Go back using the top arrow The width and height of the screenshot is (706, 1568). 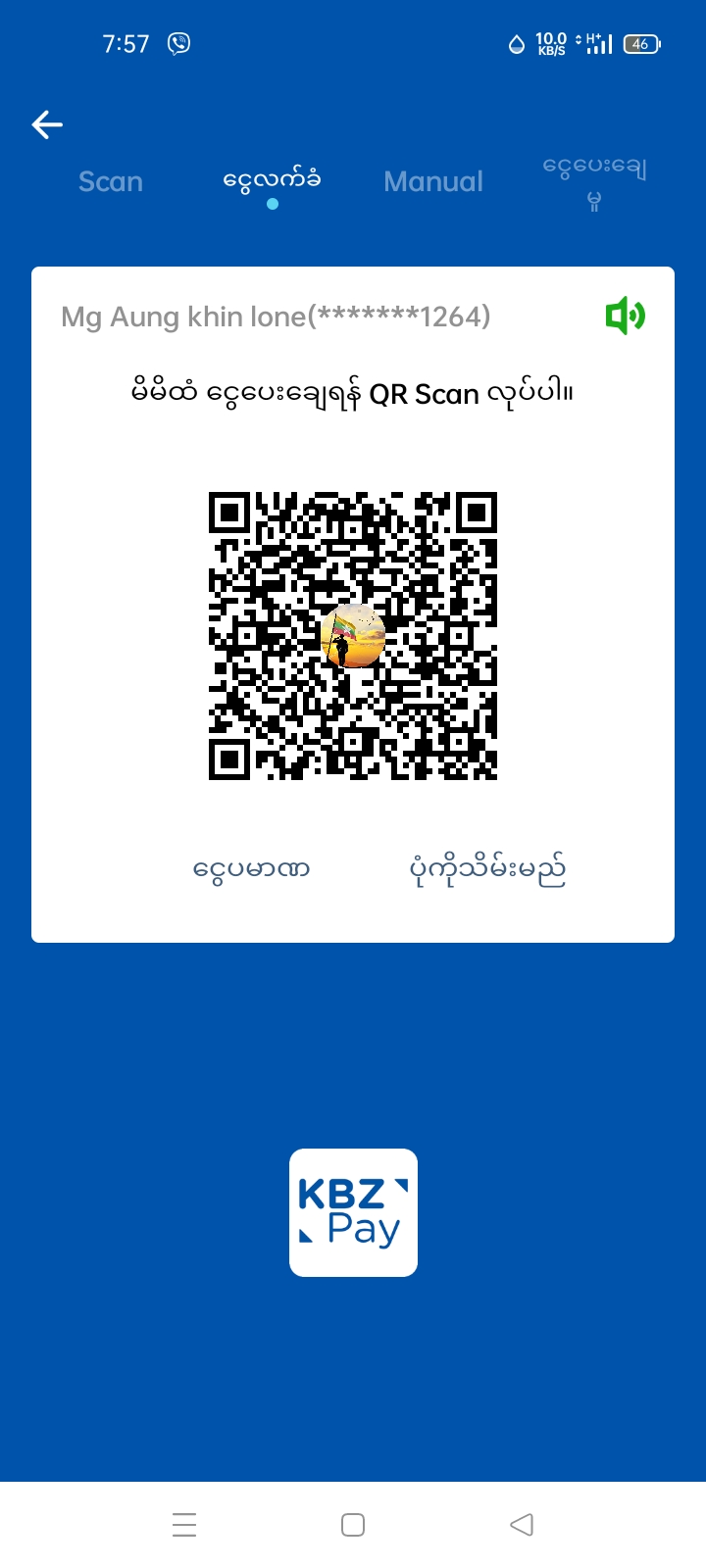pos(47,124)
